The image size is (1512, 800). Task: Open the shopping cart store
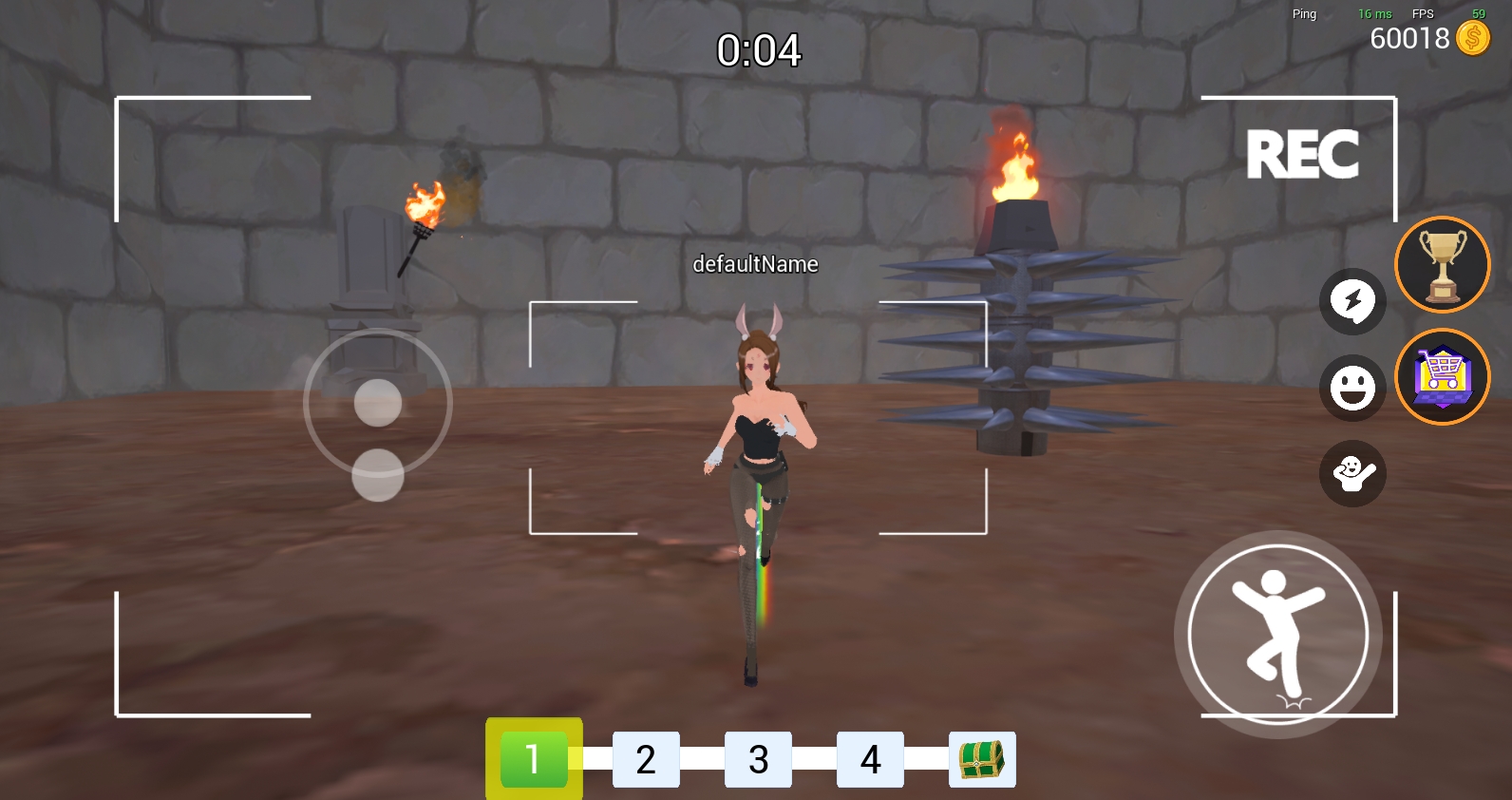[x=1442, y=376]
